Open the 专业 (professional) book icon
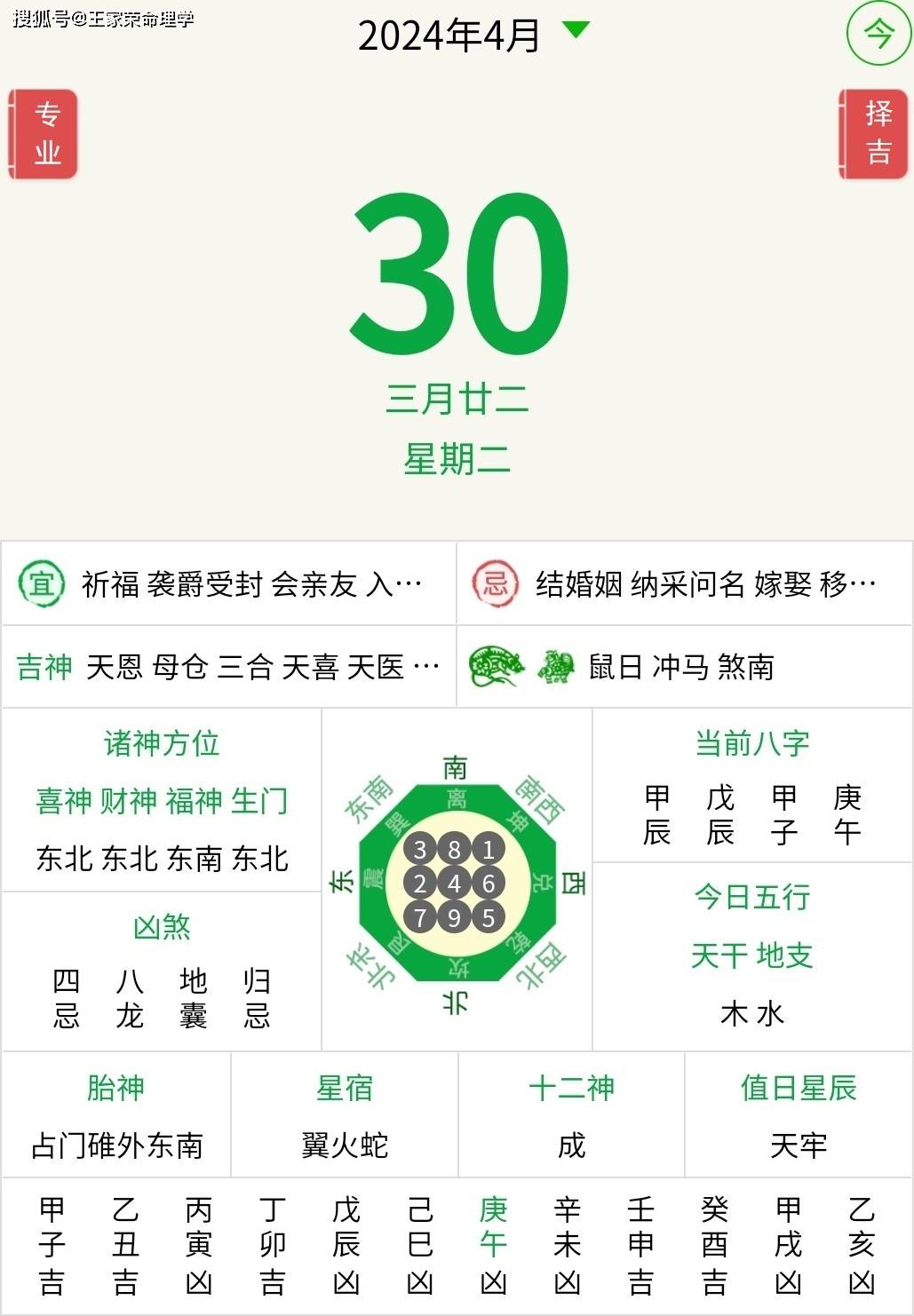The height and width of the screenshot is (1316, 914). (44, 133)
